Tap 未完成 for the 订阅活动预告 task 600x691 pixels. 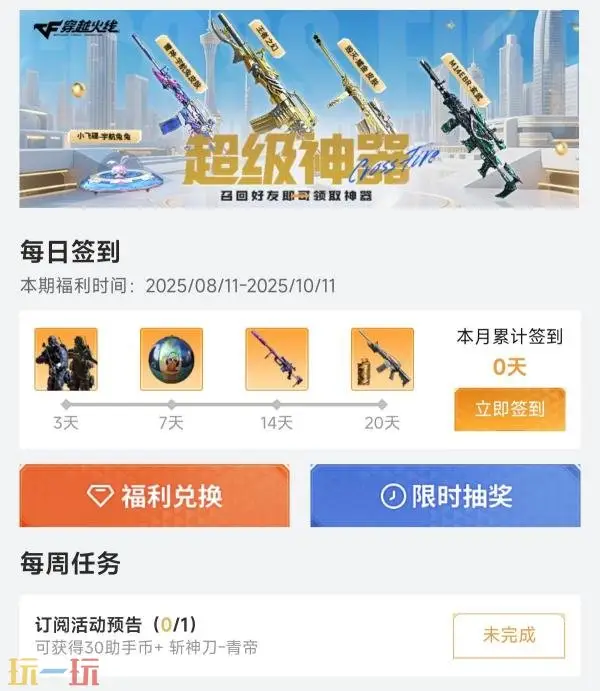click(x=508, y=635)
